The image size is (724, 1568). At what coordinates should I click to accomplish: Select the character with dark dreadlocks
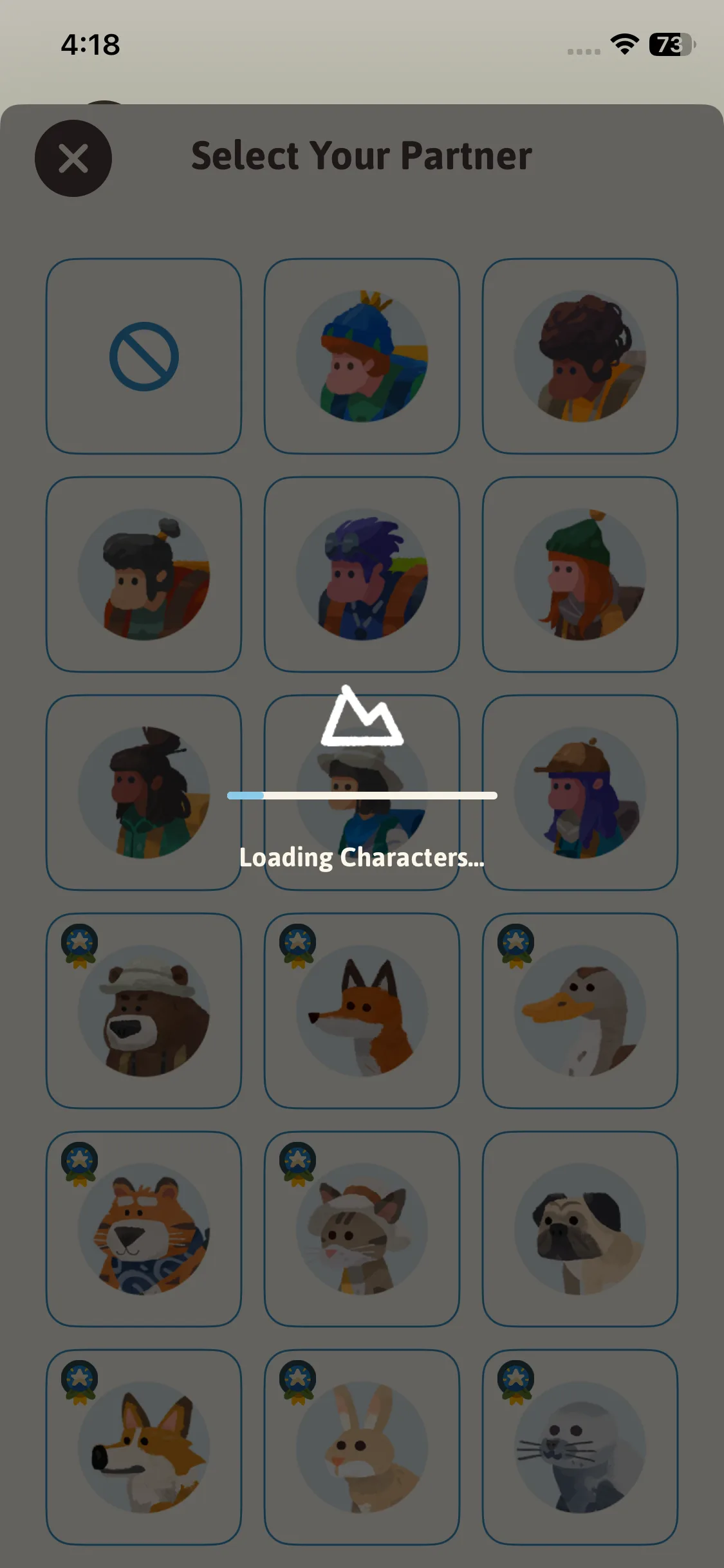144,792
